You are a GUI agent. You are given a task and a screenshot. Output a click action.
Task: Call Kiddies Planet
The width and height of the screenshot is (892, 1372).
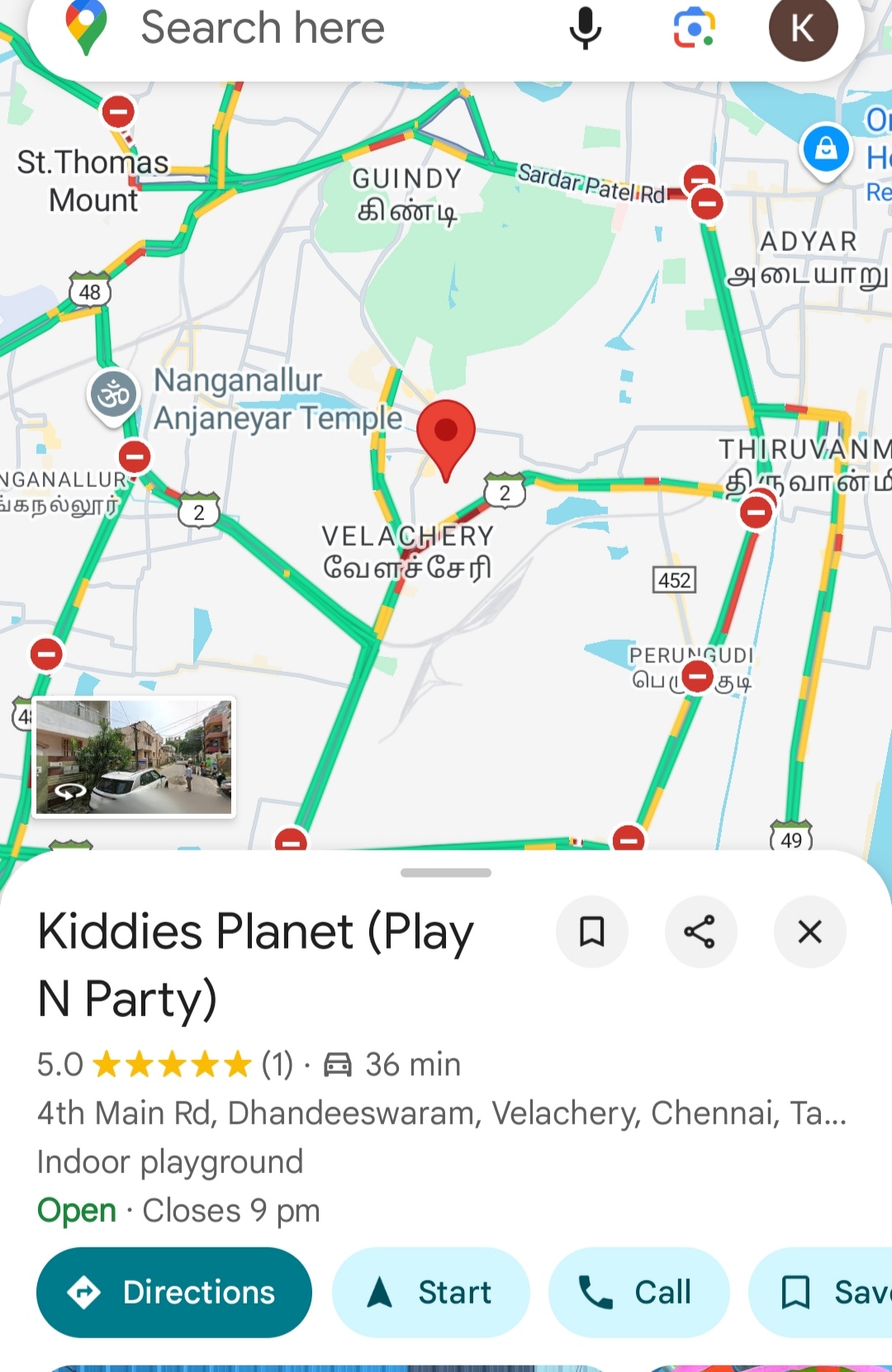(638, 1292)
